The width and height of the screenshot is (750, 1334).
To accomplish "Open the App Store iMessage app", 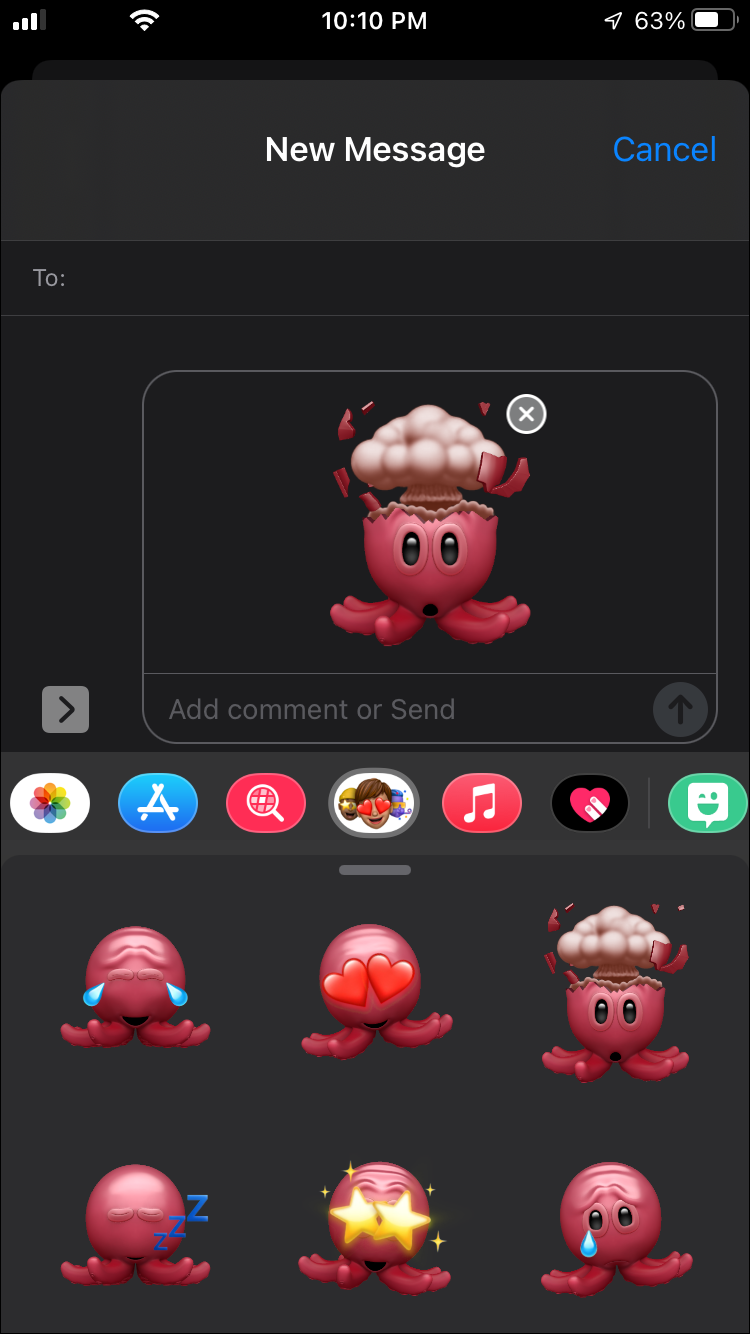I will [158, 803].
